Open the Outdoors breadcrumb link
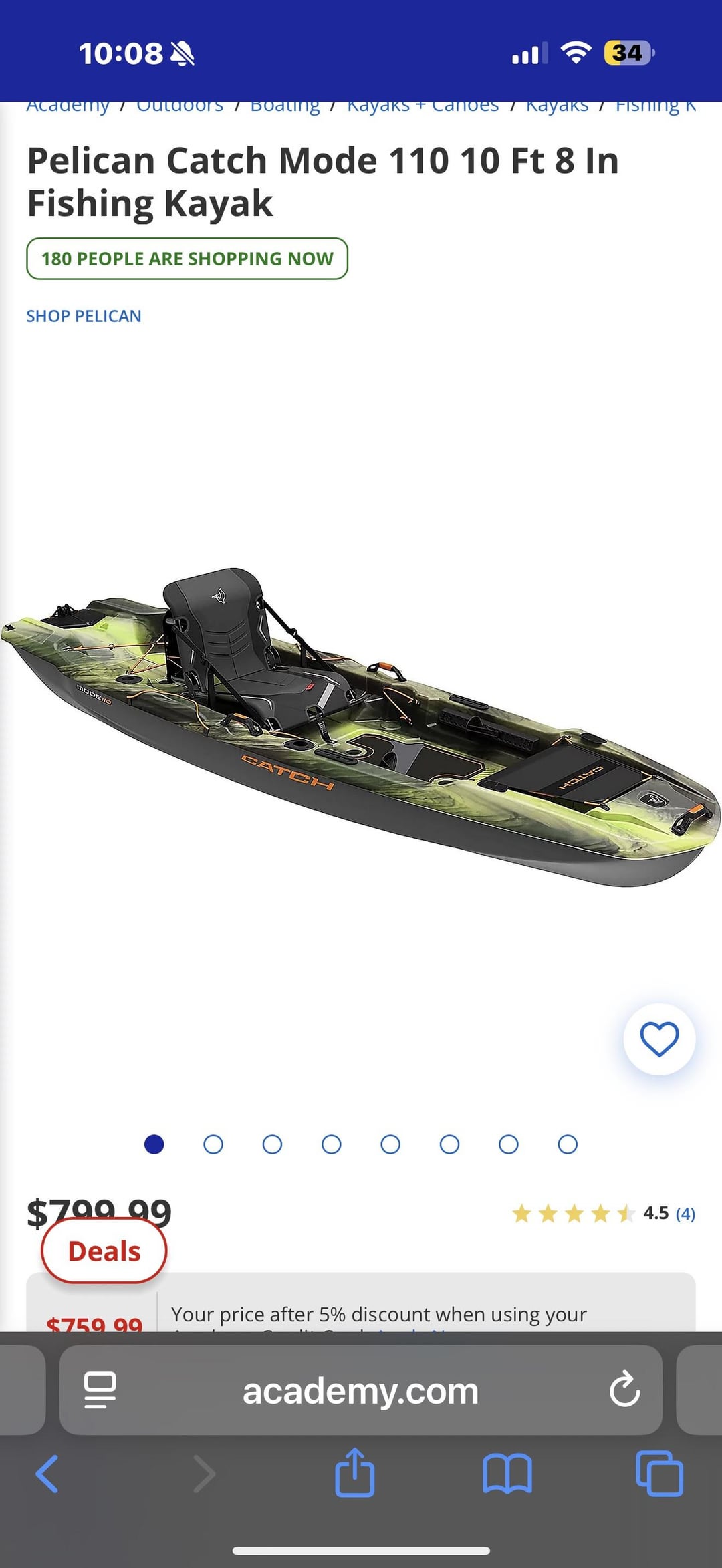This screenshot has width=722, height=1568. pyautogui.click(x=180, y=106)
